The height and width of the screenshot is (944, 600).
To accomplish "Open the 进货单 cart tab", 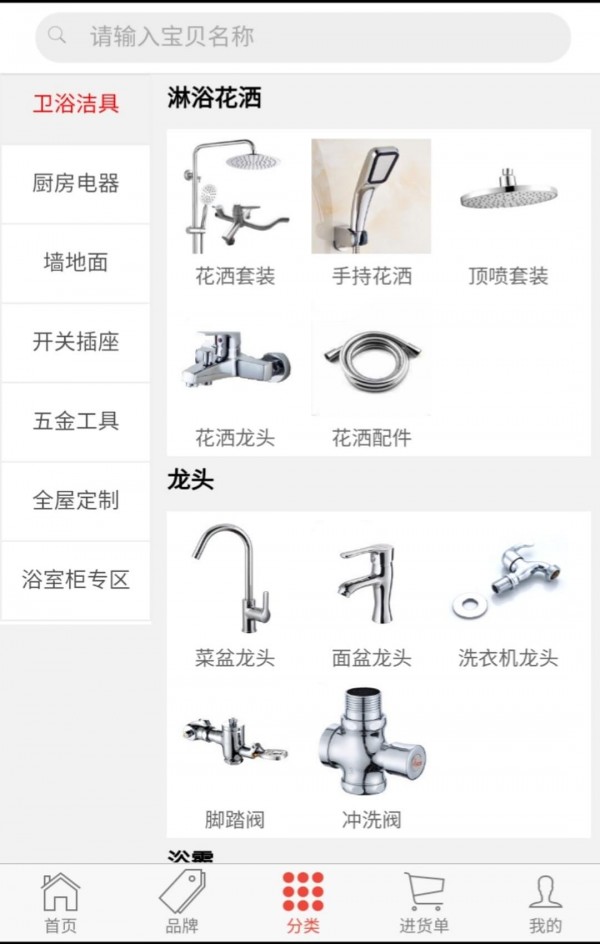I will click(424, 903).
